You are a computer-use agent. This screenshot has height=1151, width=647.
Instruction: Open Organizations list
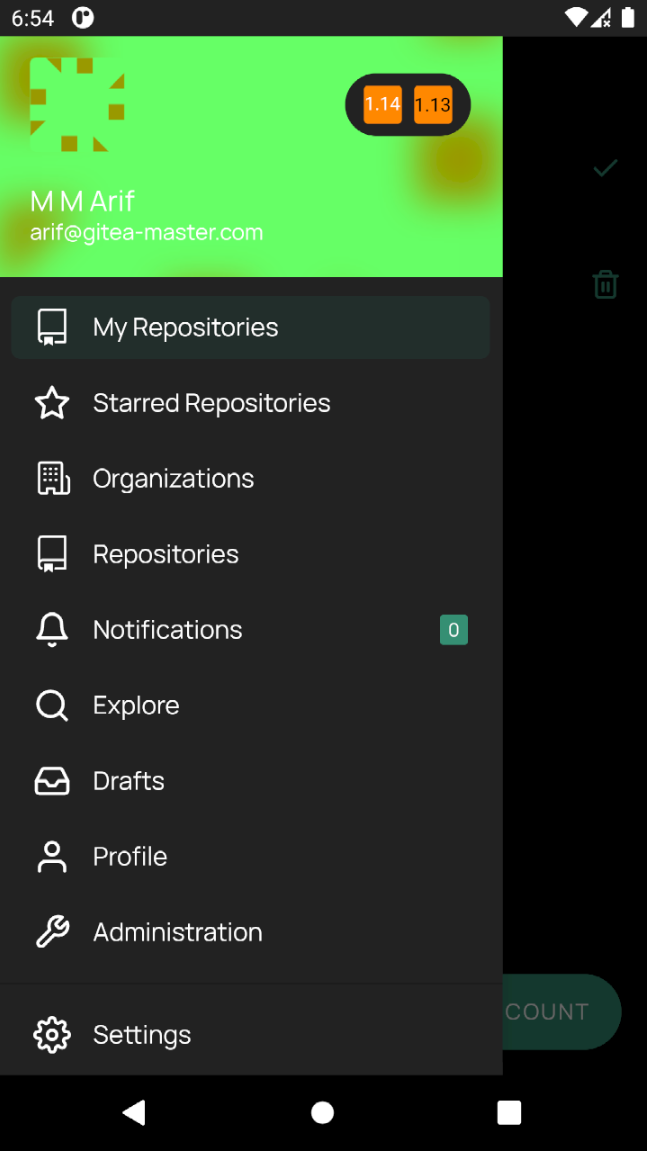click(250, 479)
